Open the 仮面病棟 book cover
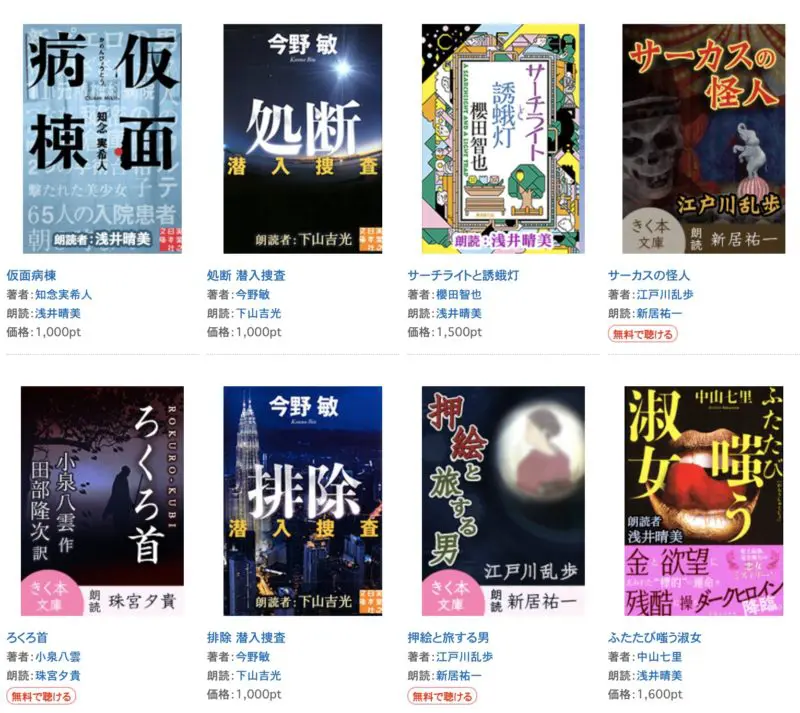 102,138
